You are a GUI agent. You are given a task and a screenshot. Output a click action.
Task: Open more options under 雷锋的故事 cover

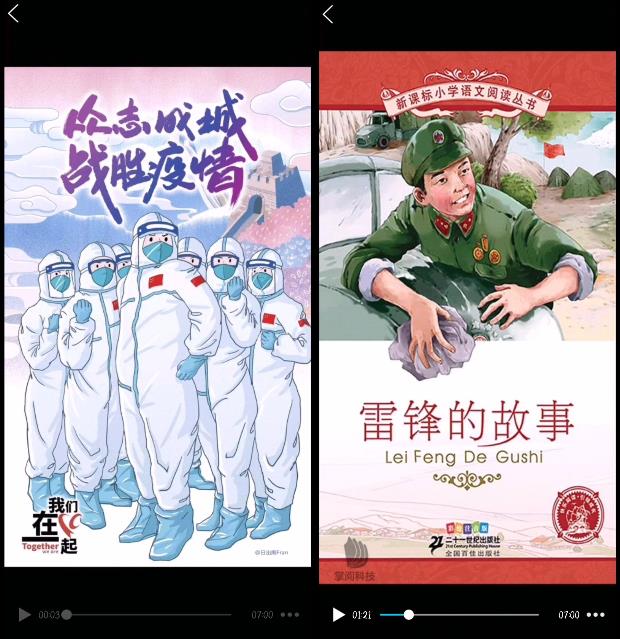pyautogui.click(x=596, y=615)
